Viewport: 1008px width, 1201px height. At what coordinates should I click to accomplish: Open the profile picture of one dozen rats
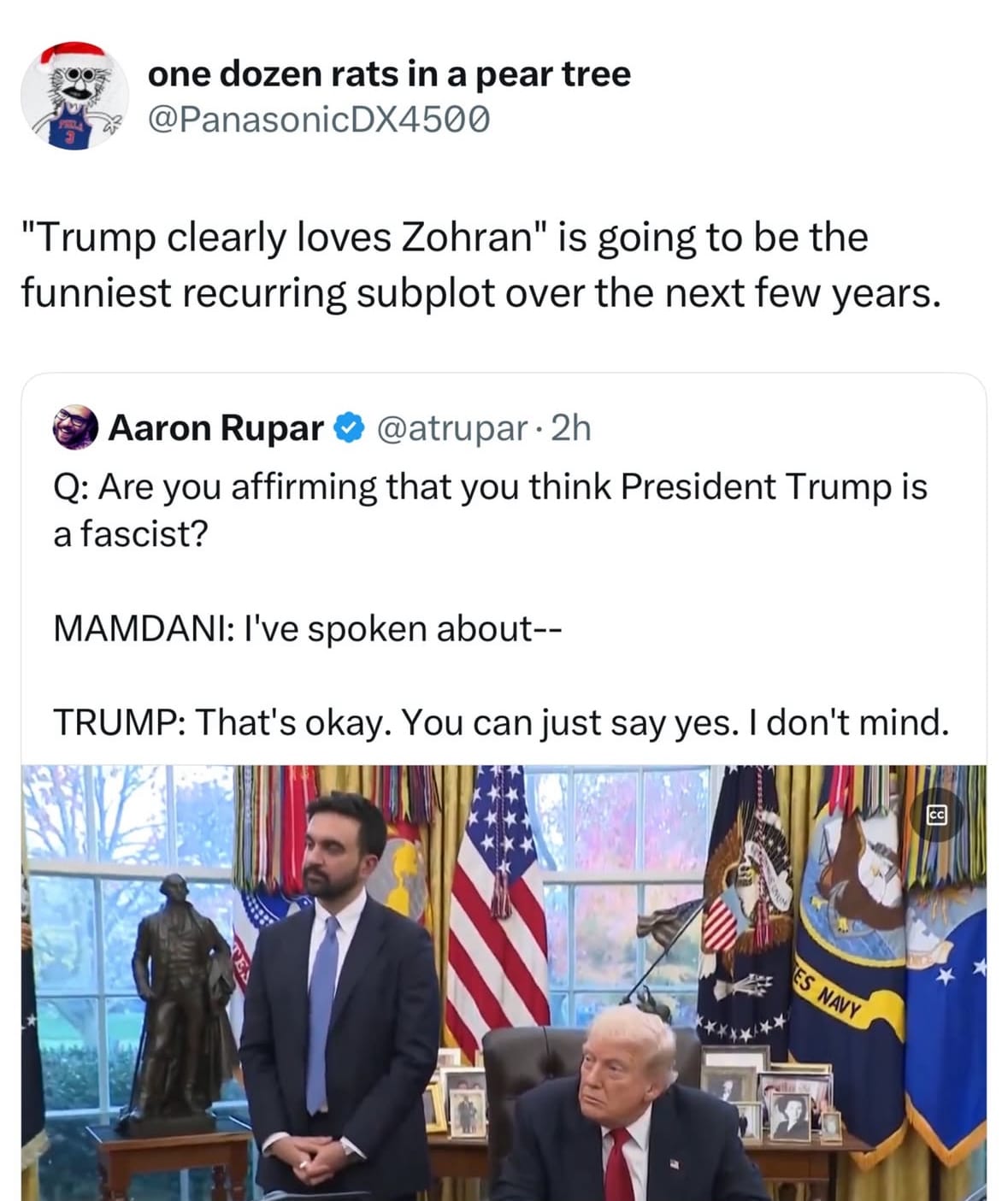point(74,97)
